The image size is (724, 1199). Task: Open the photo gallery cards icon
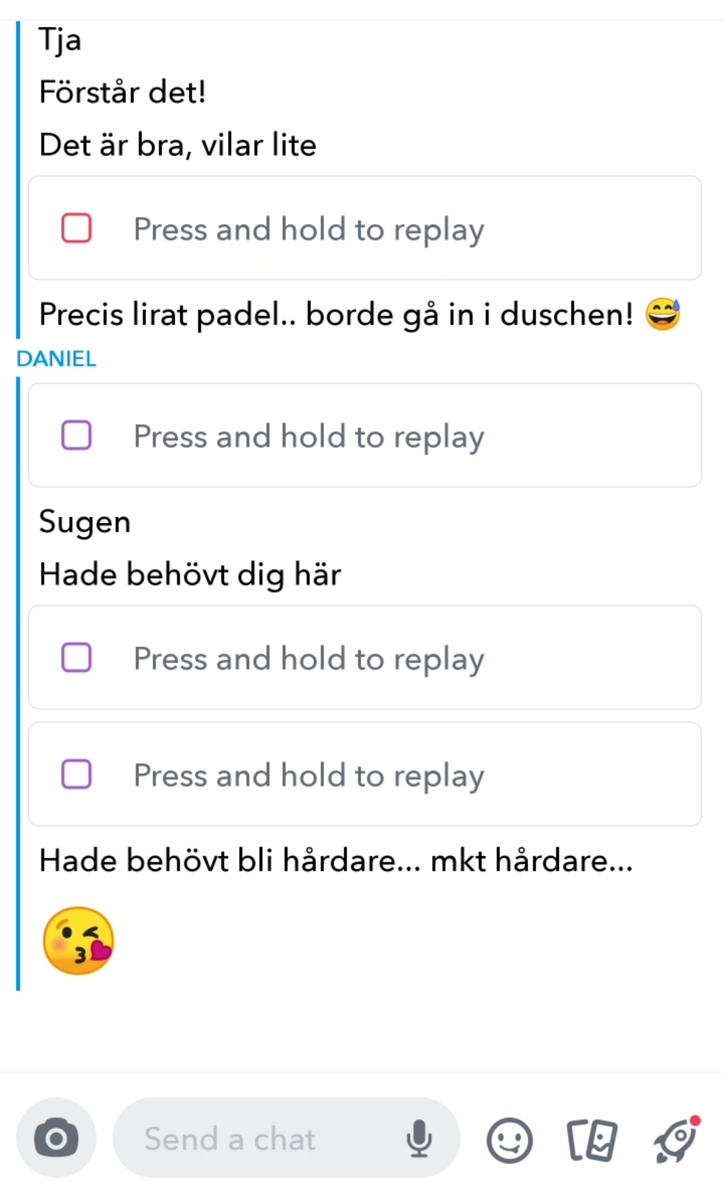point(592,1140)
